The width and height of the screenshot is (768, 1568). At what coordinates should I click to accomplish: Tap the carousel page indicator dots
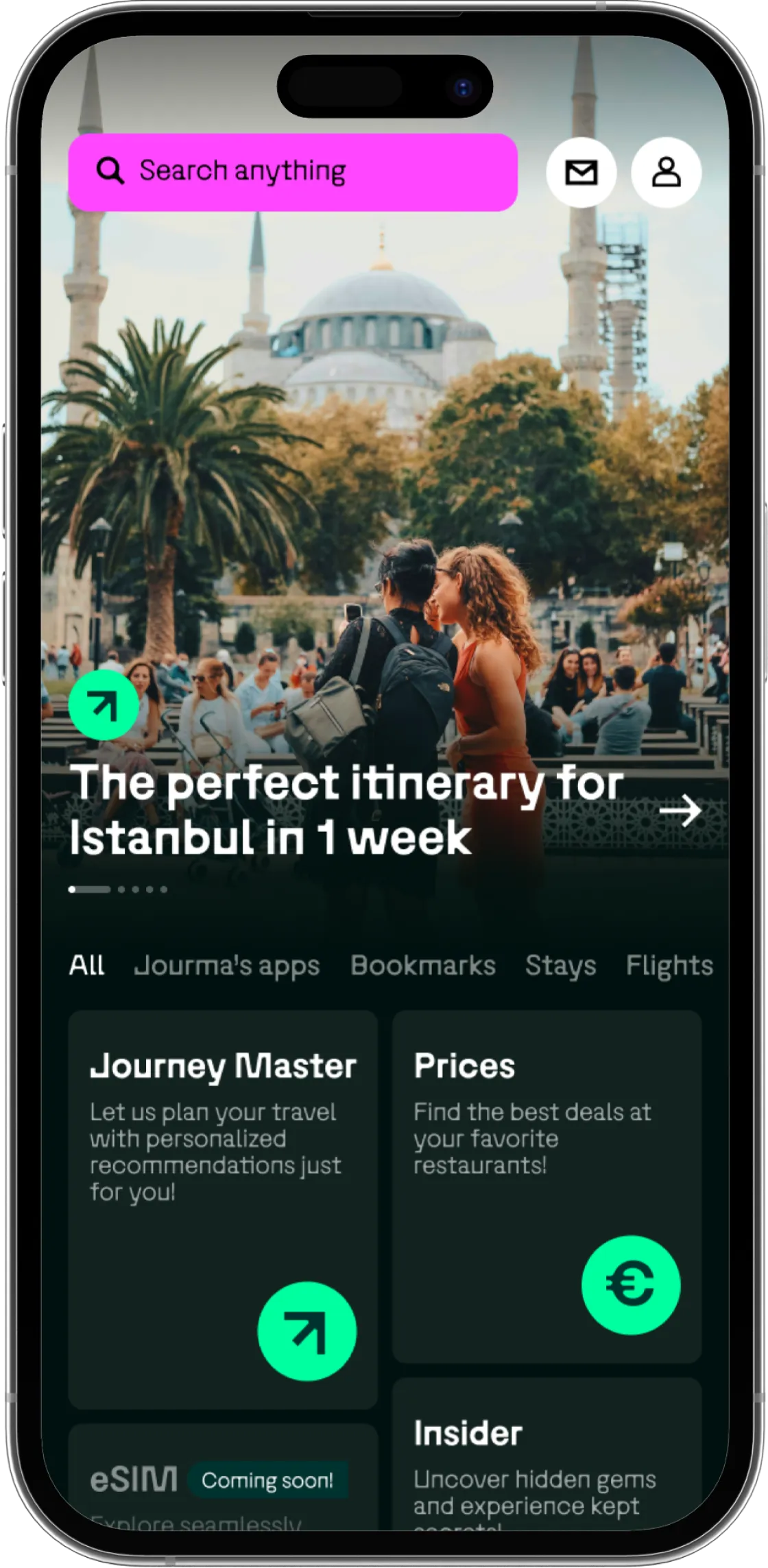(118, 890)
